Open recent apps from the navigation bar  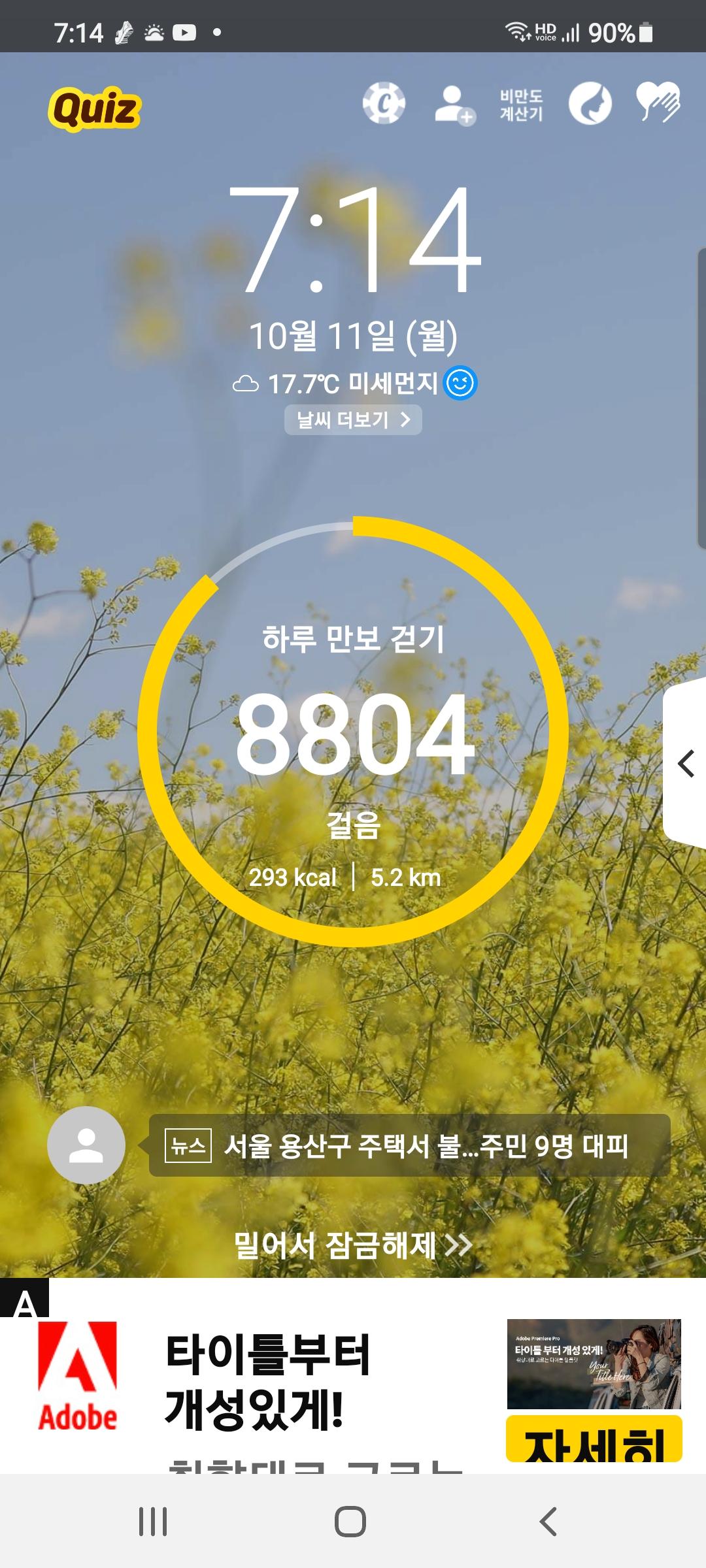[x=153, y=1521]
